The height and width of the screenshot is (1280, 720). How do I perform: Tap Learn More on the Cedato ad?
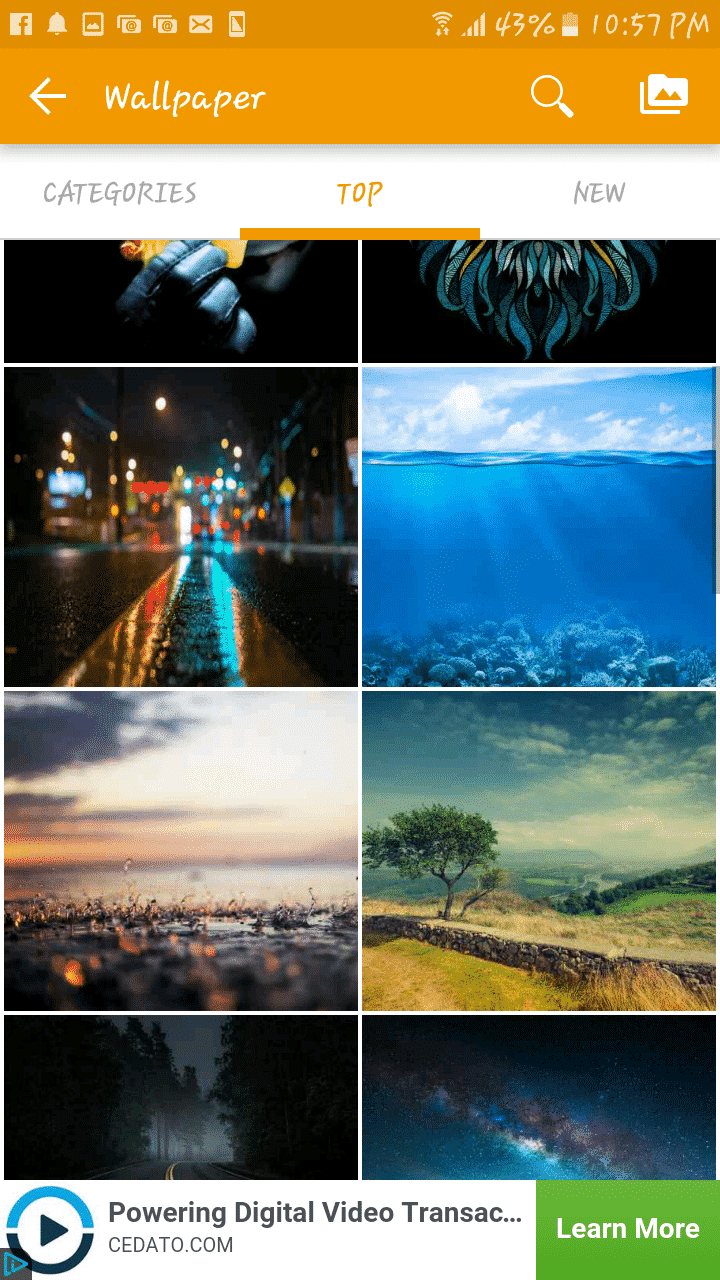(x=627, y=1229)
